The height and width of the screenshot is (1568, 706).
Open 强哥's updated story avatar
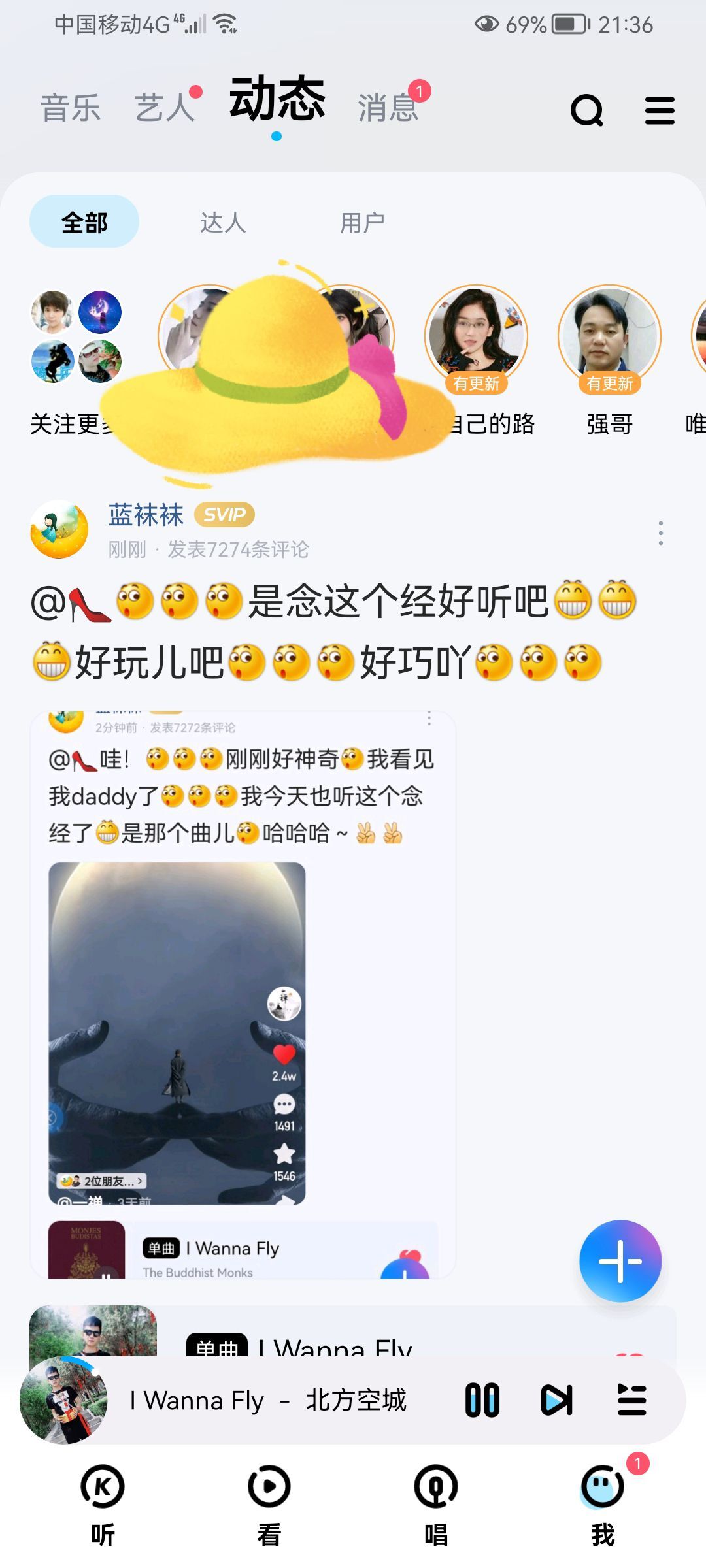pos(609,338)
